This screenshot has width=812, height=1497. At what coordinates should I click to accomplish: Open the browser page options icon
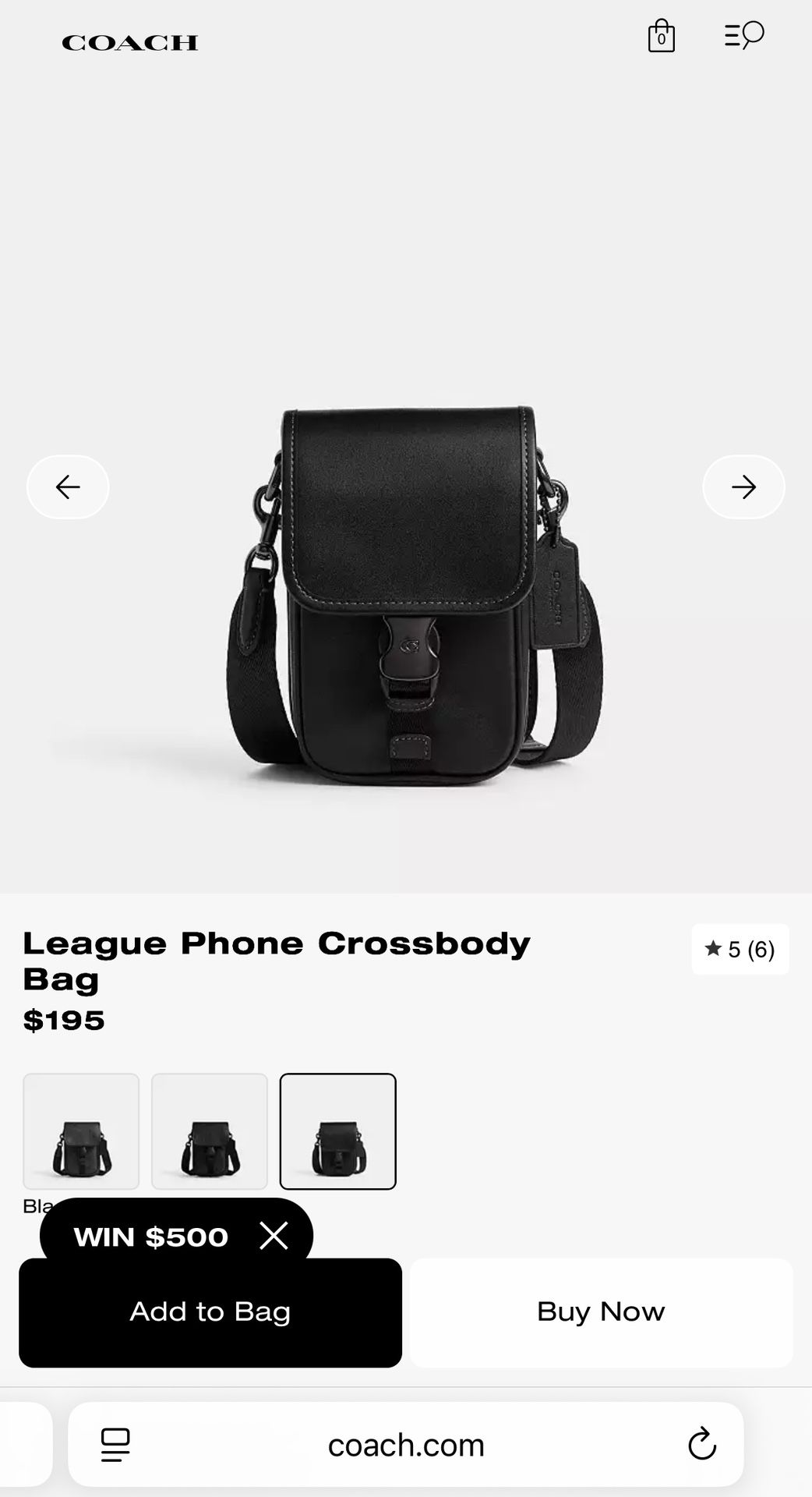point(115,1445)
